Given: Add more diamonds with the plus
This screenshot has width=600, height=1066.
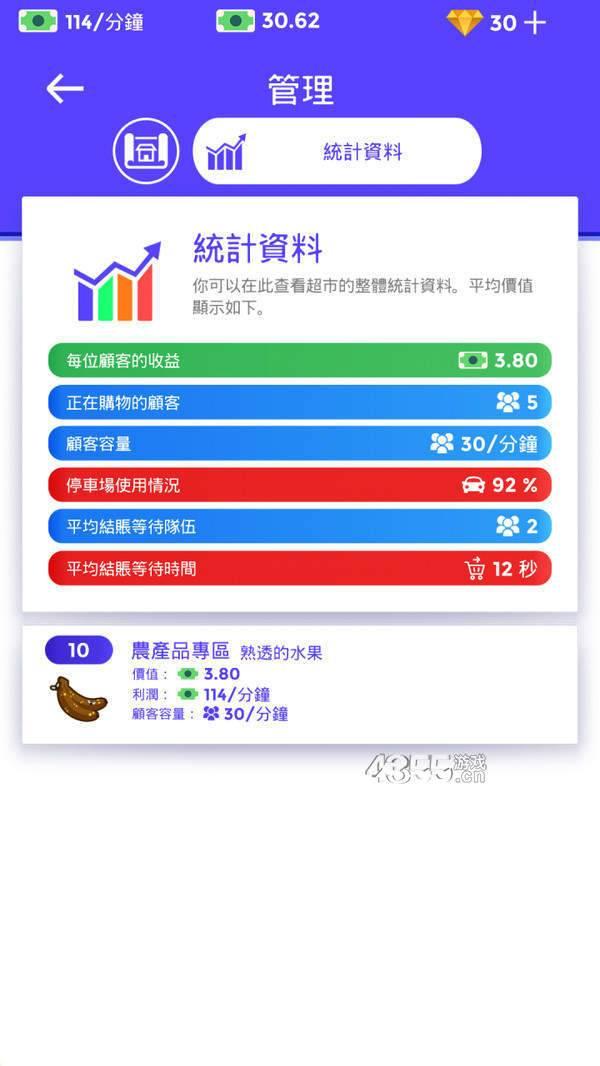Looking at the screenshot, I should (x=536, y=23).
